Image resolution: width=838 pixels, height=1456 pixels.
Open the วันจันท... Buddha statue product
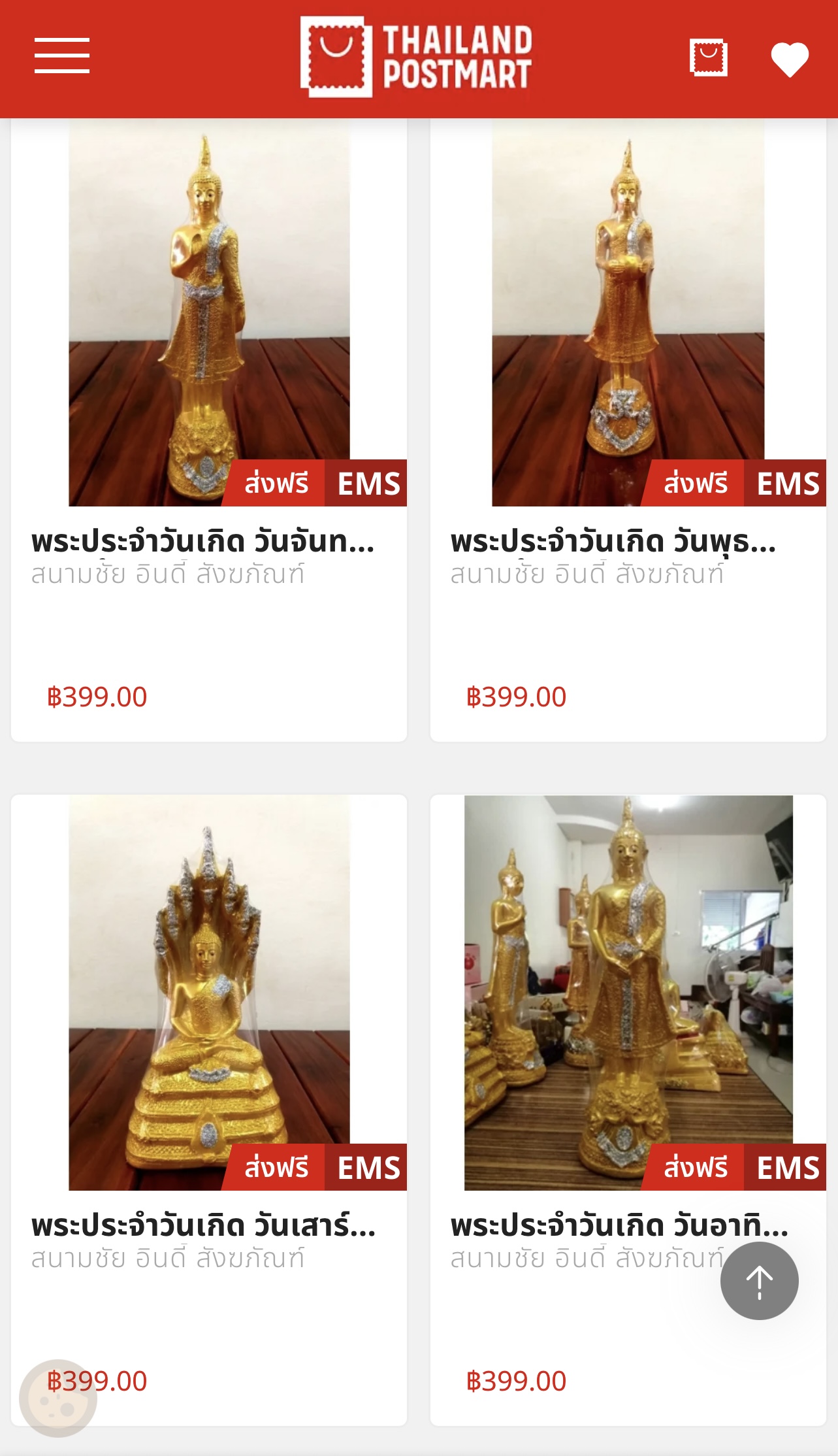[209, 314]
